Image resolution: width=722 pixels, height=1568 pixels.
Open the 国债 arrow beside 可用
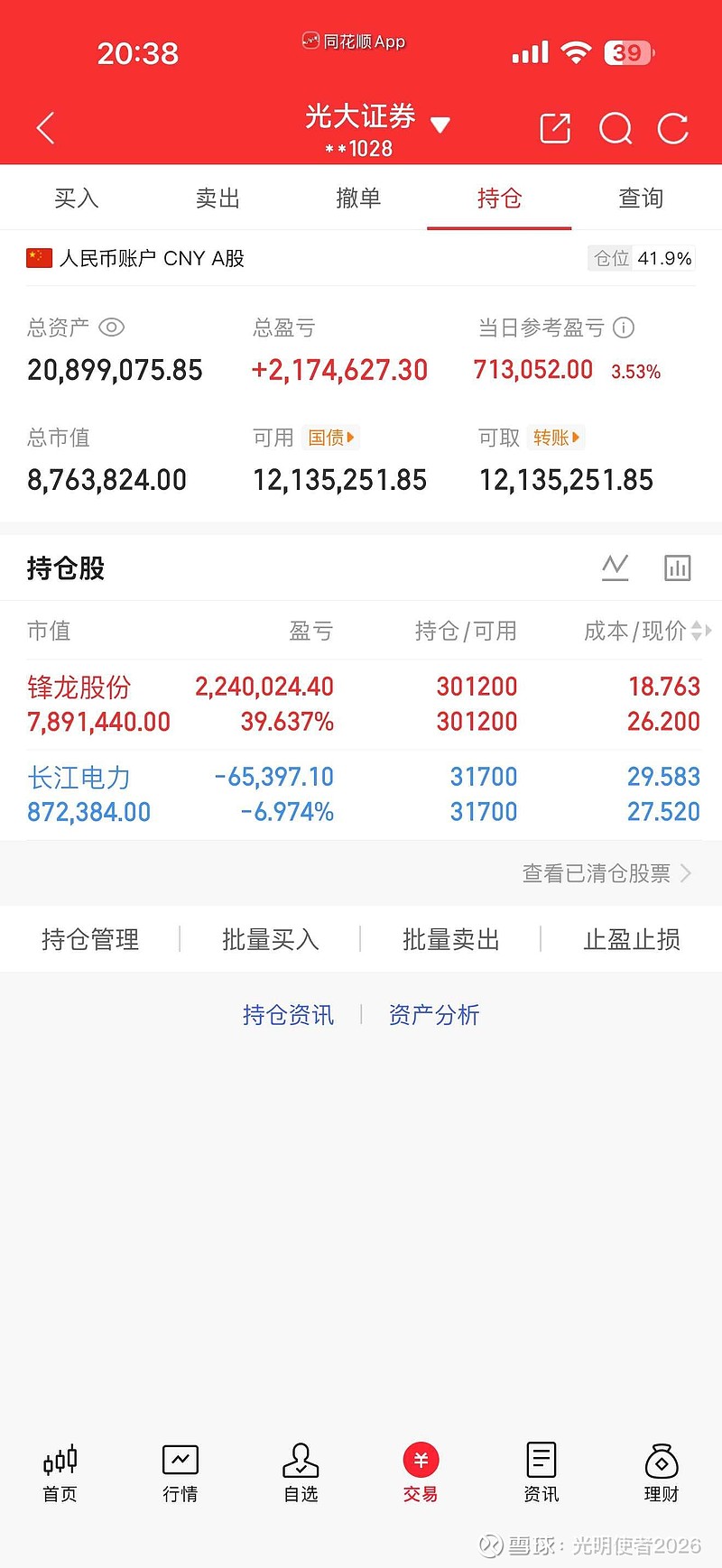pyautogui.click(x=335, y=438)
